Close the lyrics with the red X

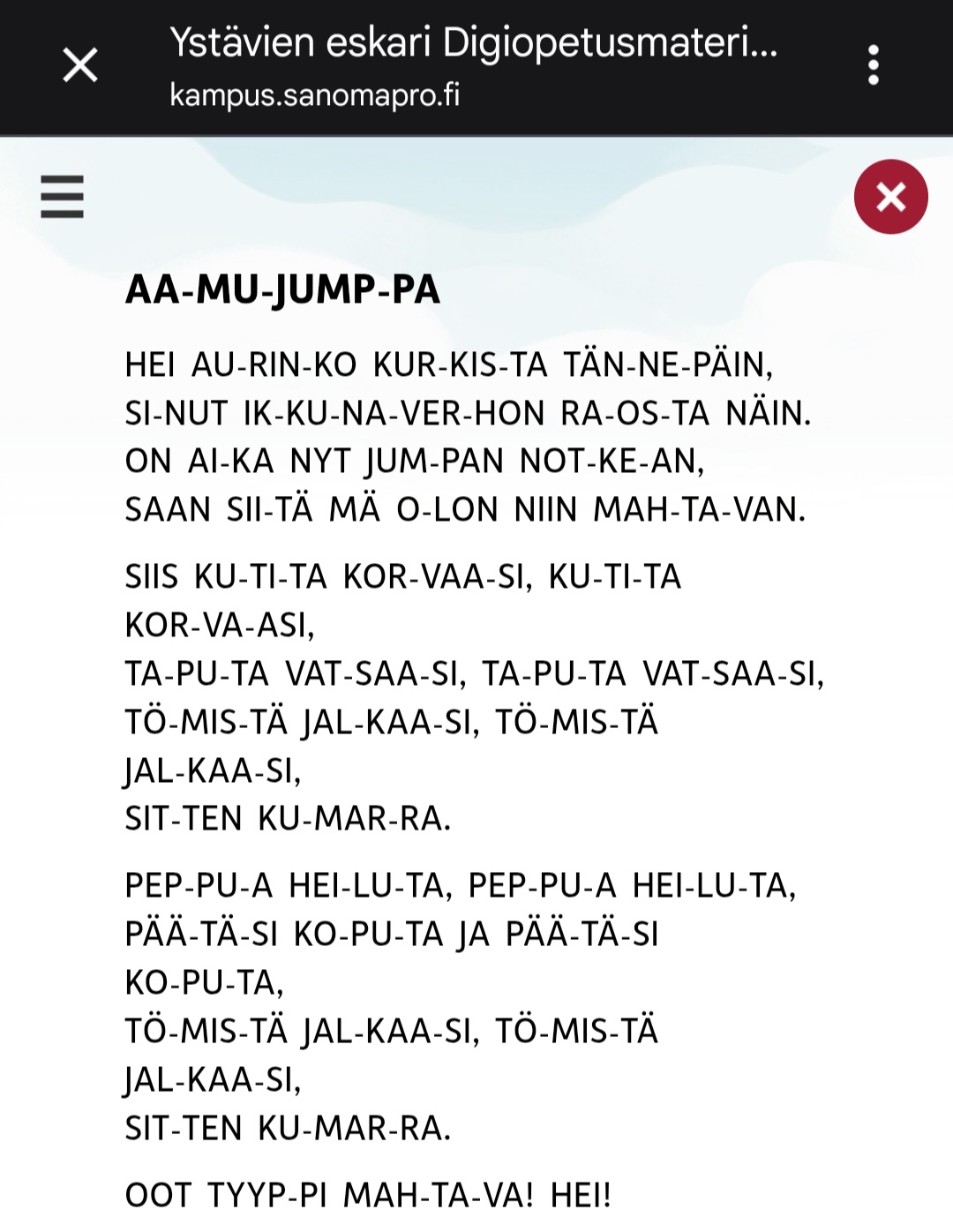click(x=891, y=197)
